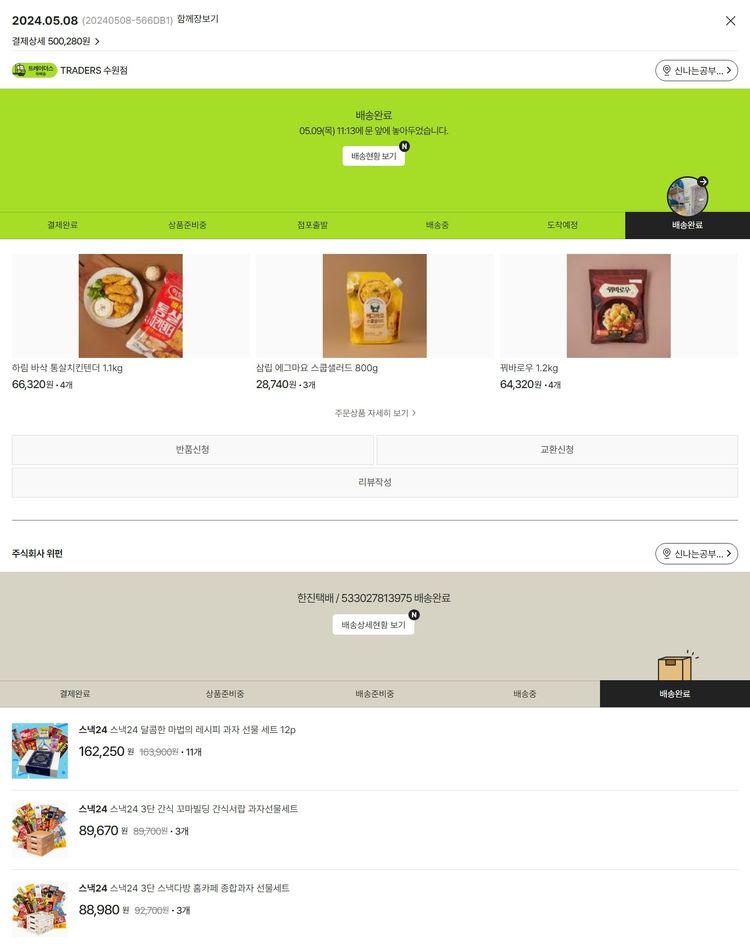The image size is (750, 947).
Task: Tap 함께장보기 next to order number
Action: [197, 19]
